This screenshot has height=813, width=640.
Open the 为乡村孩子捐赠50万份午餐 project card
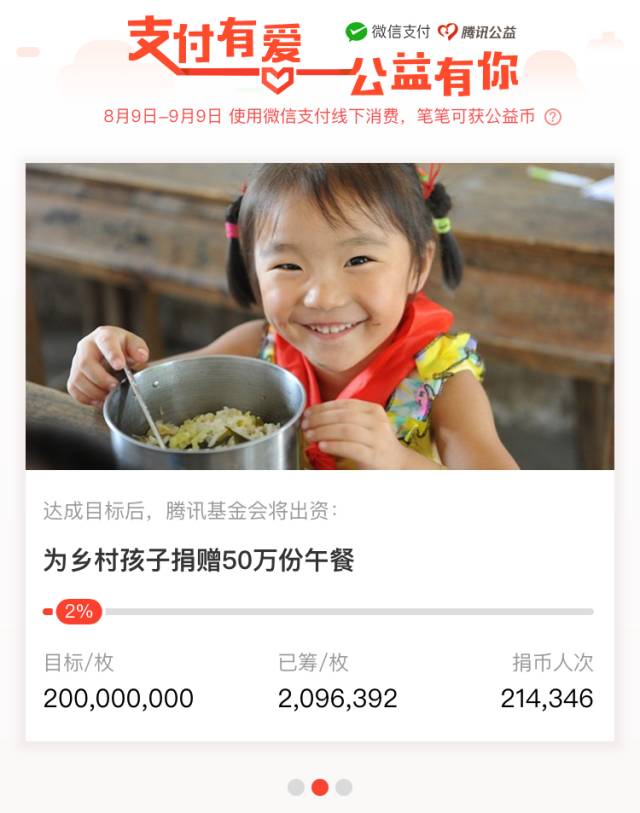click(x=319, y=450)
